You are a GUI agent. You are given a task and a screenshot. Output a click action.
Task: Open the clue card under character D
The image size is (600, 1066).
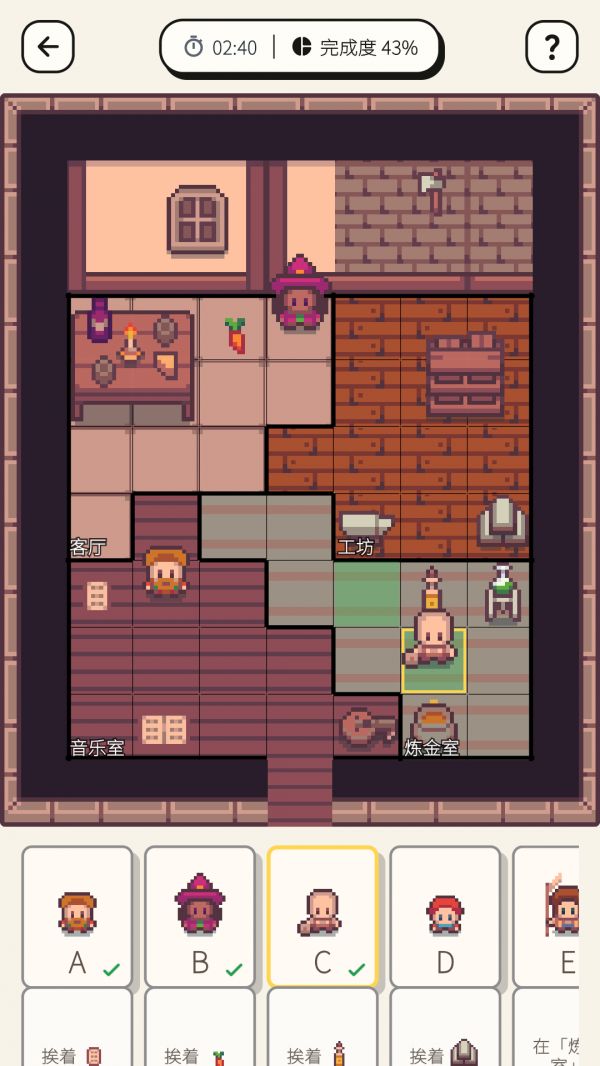tap(445, 1027)
